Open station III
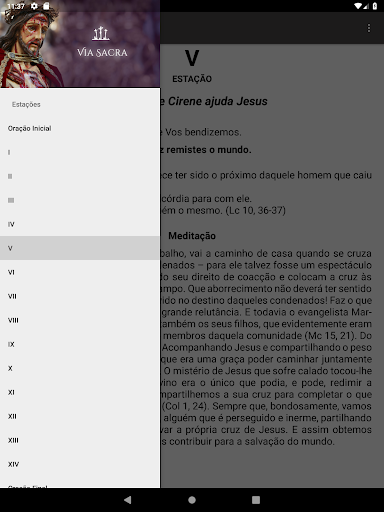384x512 pixels. coord(80,200)
